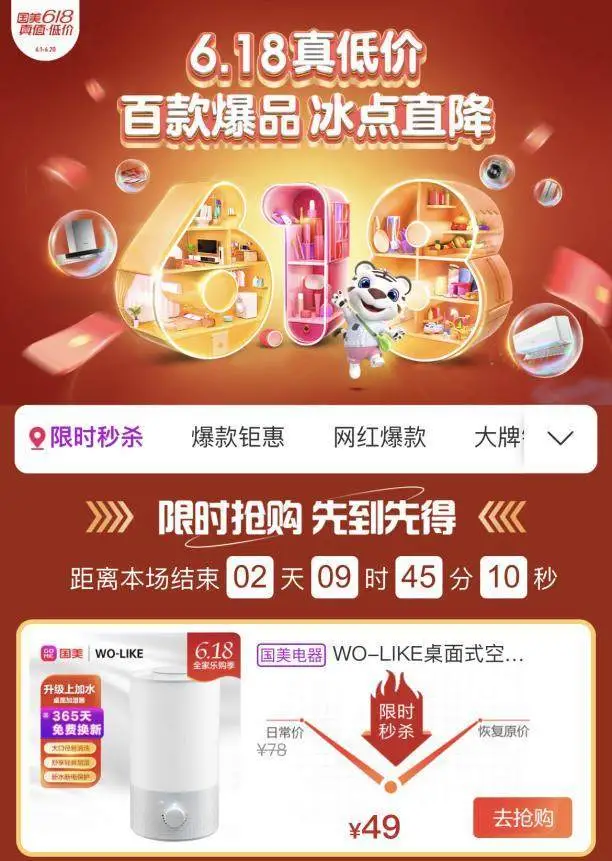The width and height of the screenshot is (612, 861).
Task: Tap 去抢购 for WO-LIKE humidifier
Action: 521,816
